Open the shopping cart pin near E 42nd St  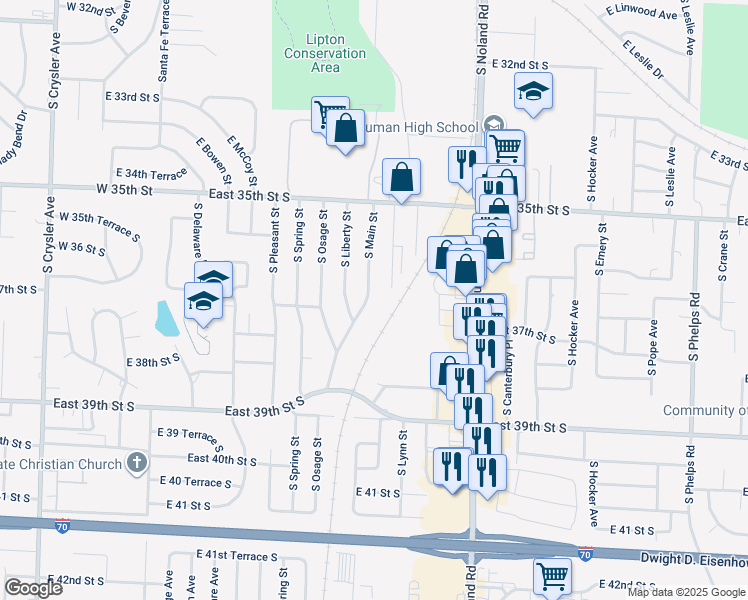point(552,576)
